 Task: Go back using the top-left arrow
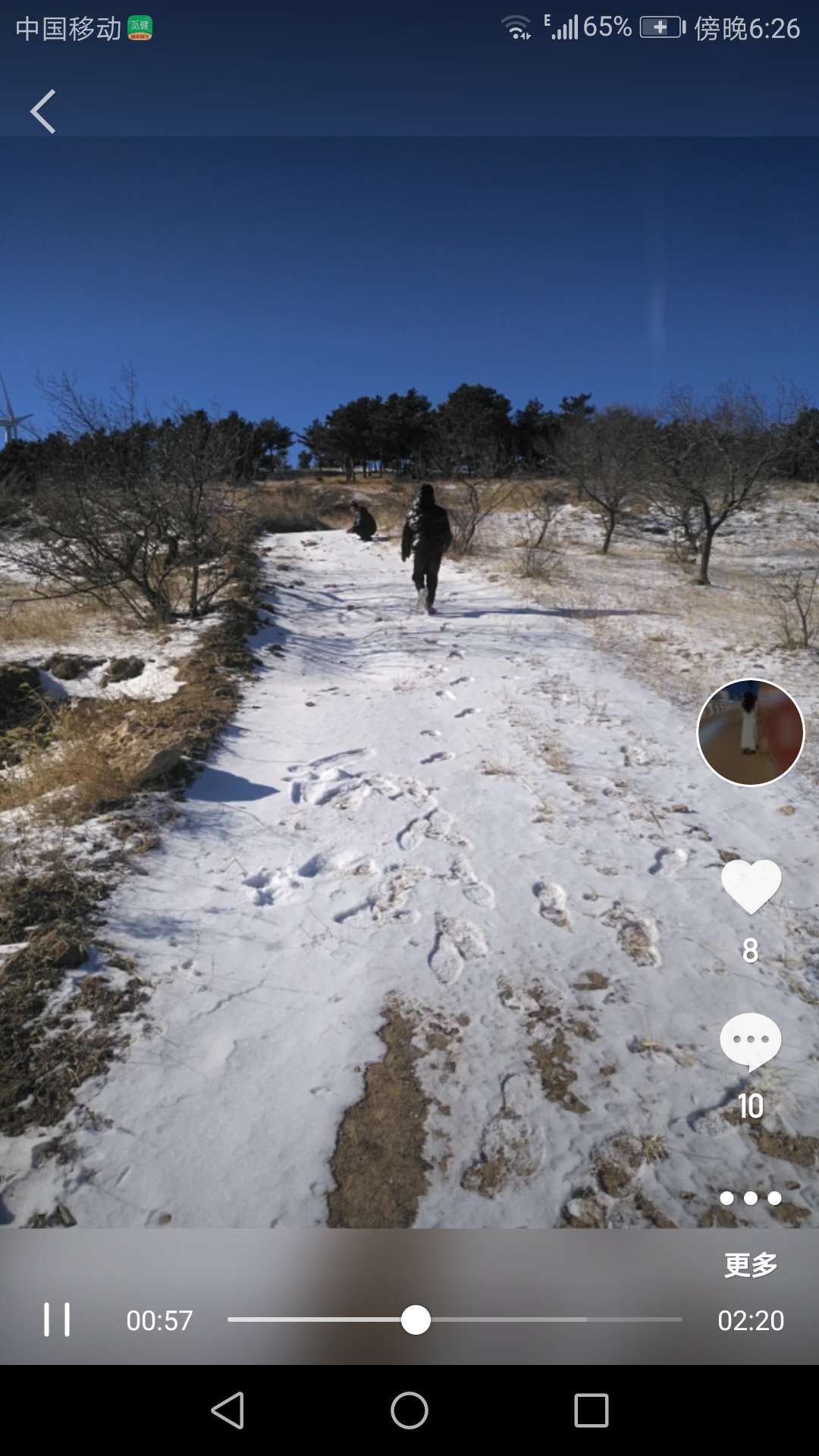tap(43, 111)
